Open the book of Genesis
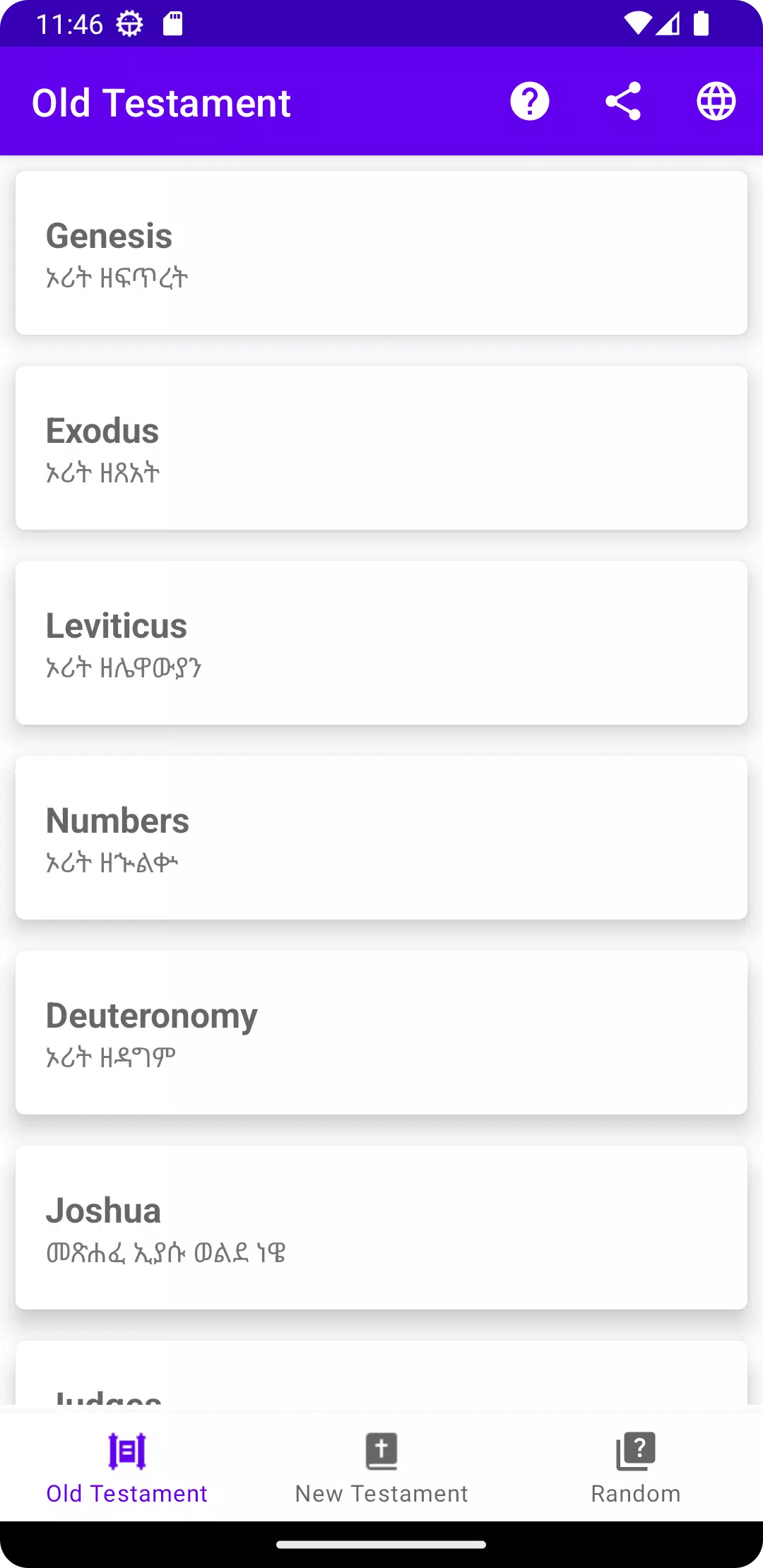The image size is (763, 1568). pyautogui.click(x=381, y=253)
